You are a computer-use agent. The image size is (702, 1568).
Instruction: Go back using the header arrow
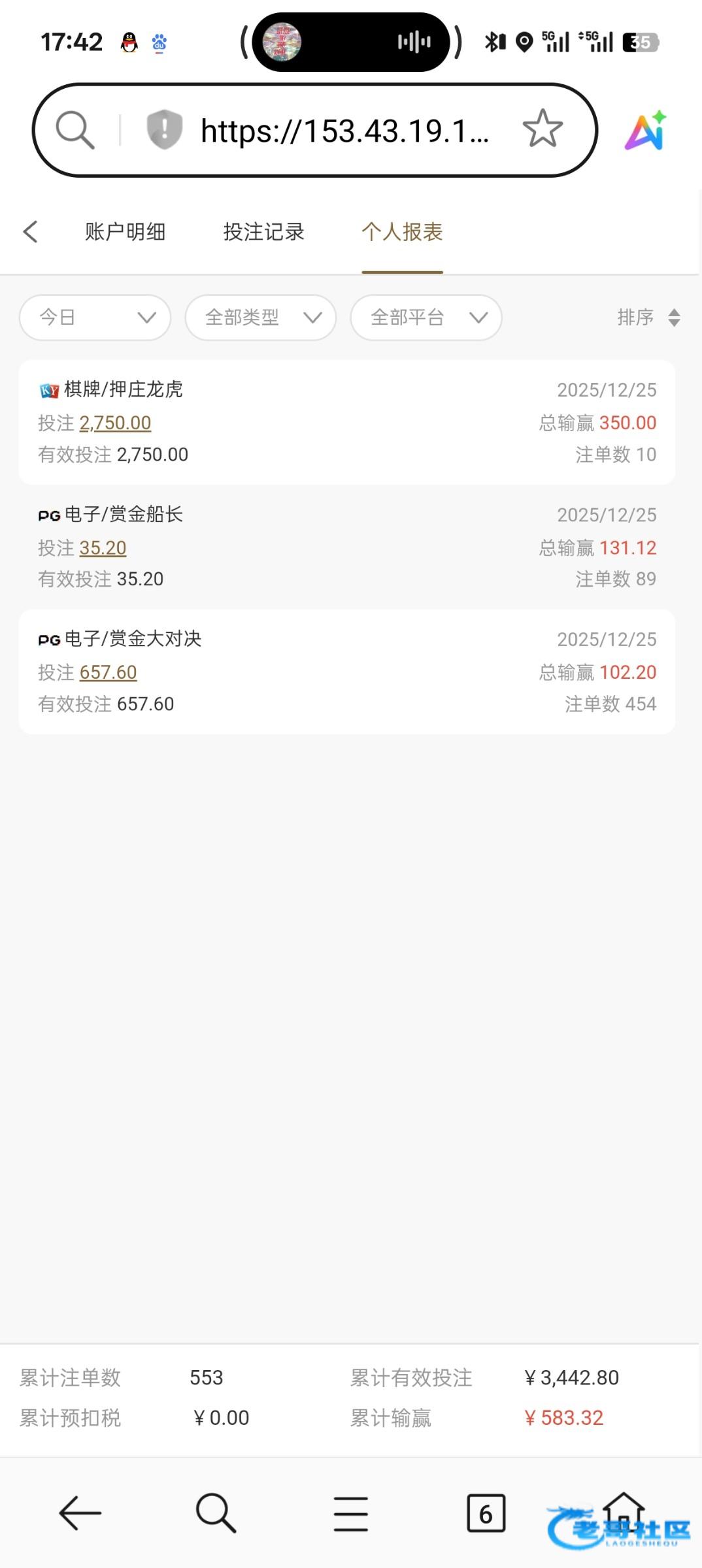30,232
